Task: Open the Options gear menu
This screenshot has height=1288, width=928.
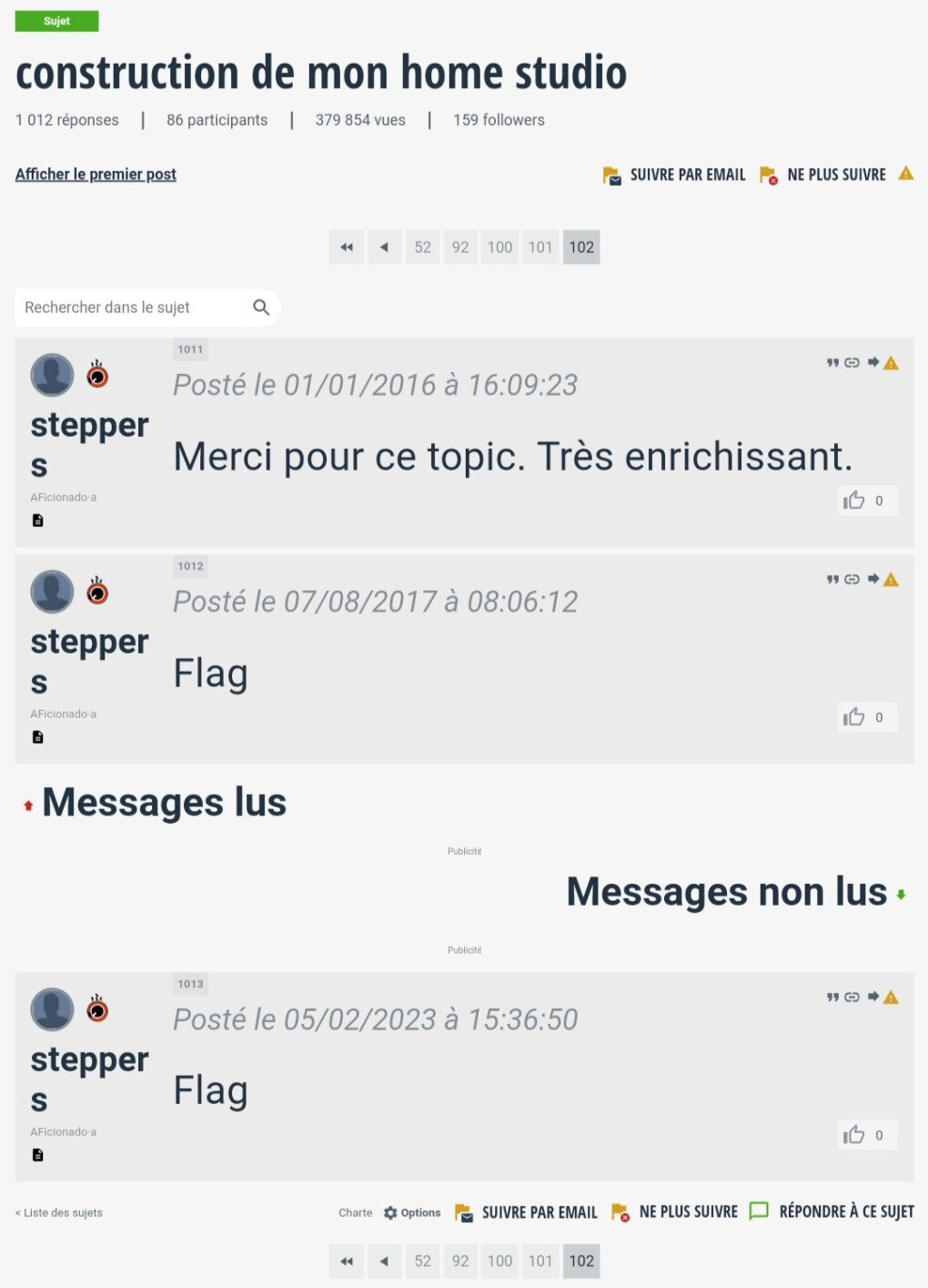Action: click(412, 1212)
